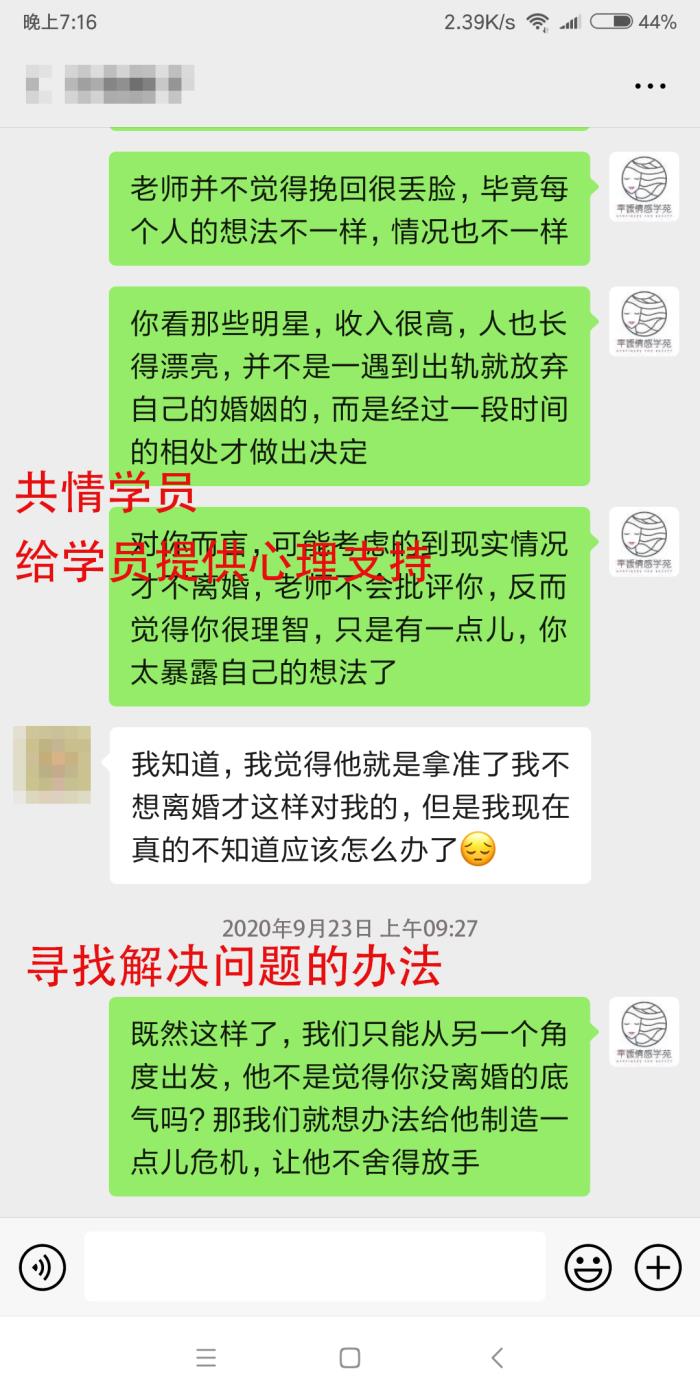This screenshot has width=700, height=1400.
Task: Open the emoji sticker panel
Action: tap(588, 1267)
